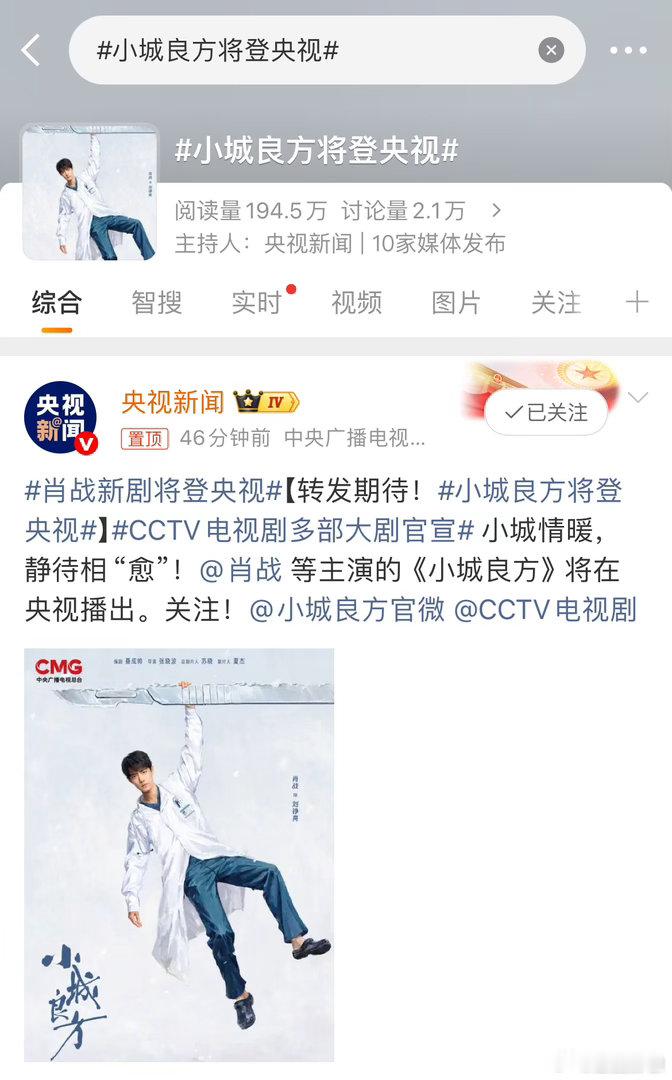Clear the search box text

pyautogui.click(x=551, y=50)
